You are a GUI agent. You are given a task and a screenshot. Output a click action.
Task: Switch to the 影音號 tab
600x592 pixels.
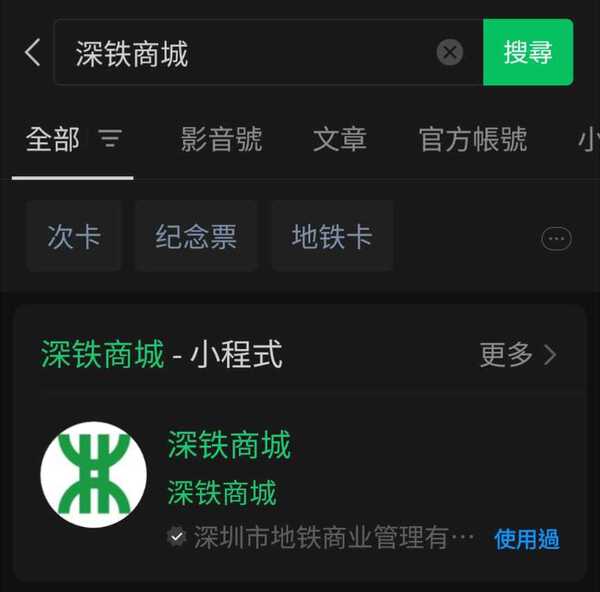pyautogui.click(x=221, y=139)
